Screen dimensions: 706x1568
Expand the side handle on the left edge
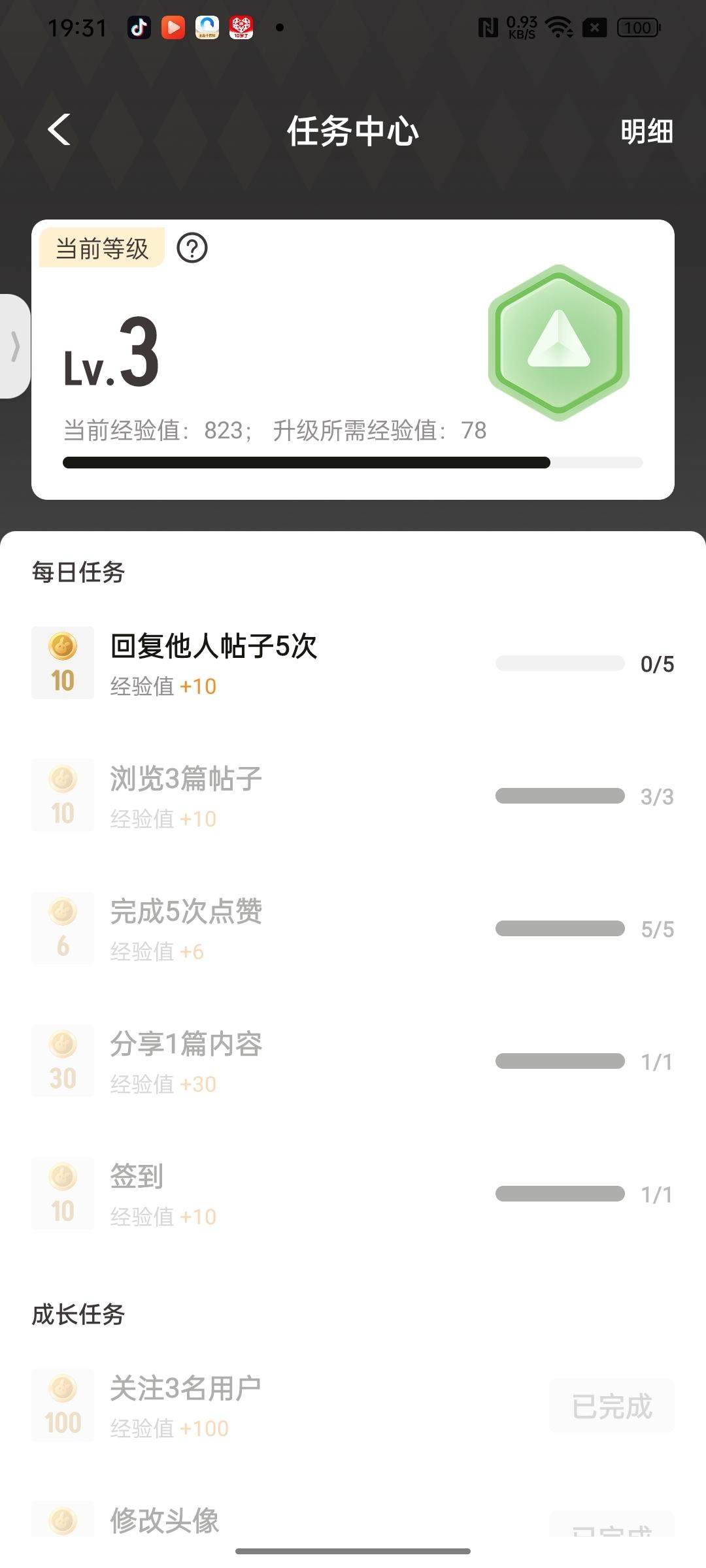coord(14,346)
